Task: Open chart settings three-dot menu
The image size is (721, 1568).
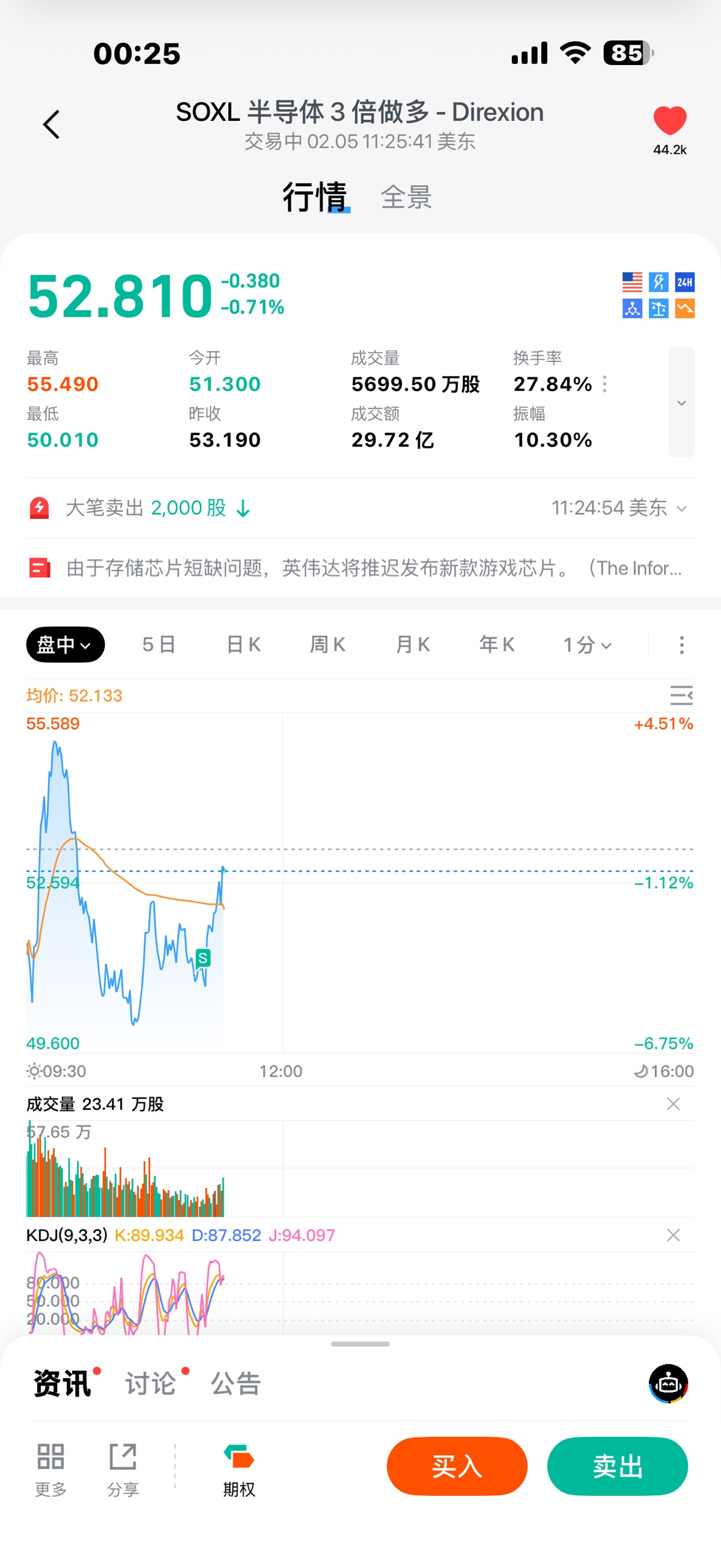Action: (681, 645)
